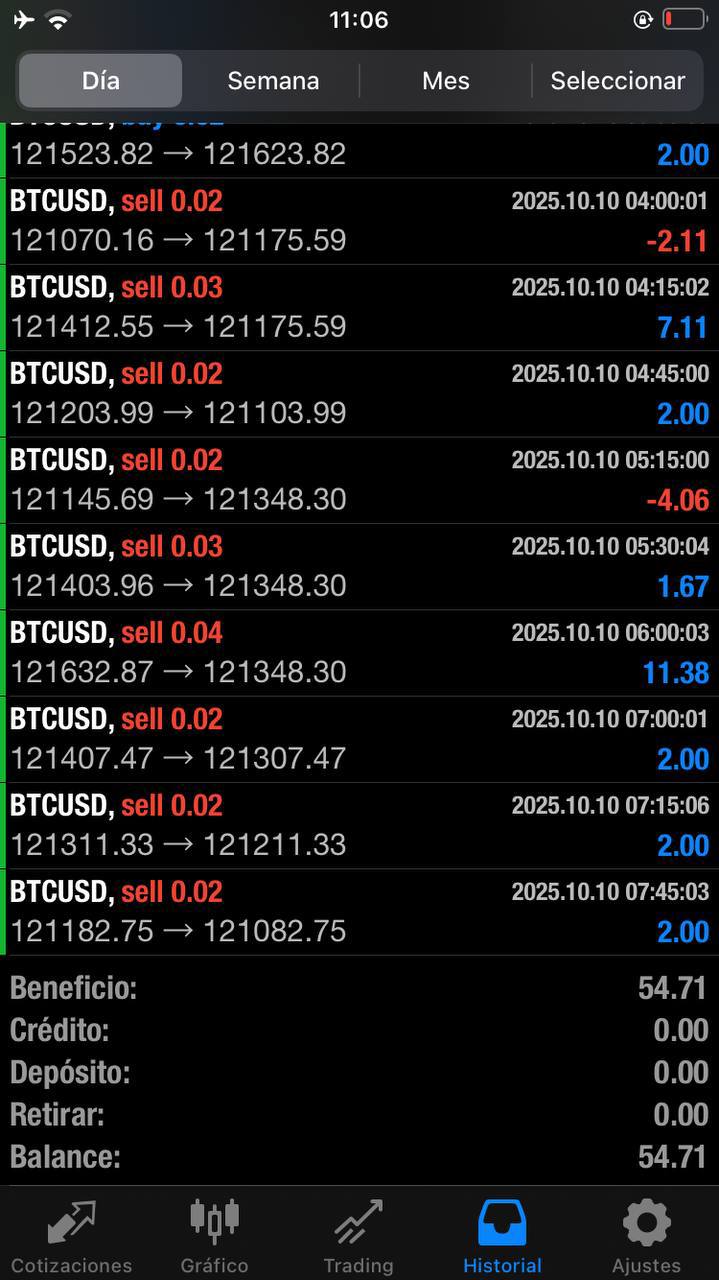Open Ajustes settings tab
The width and height of the screenshot is (719, 1280).
click(646, 1237)
